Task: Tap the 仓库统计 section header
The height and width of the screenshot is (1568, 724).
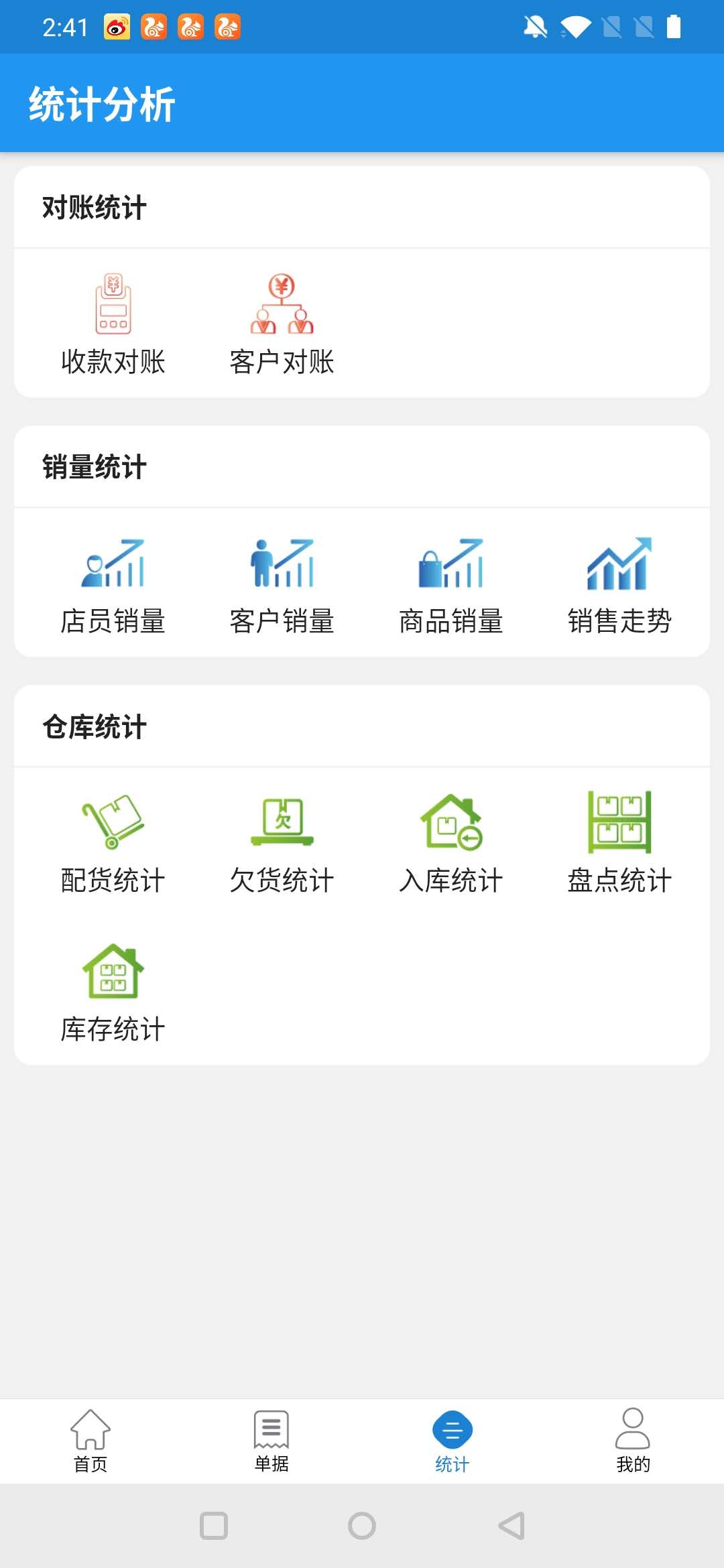Action: click(94, 726)
